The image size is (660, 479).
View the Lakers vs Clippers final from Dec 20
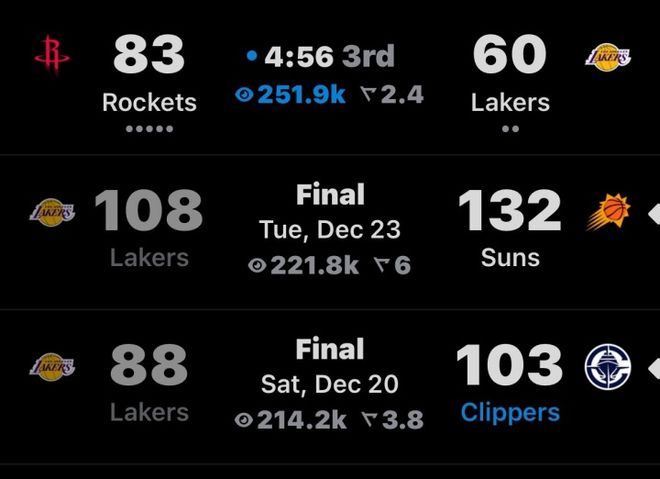(x=330, y=384)
